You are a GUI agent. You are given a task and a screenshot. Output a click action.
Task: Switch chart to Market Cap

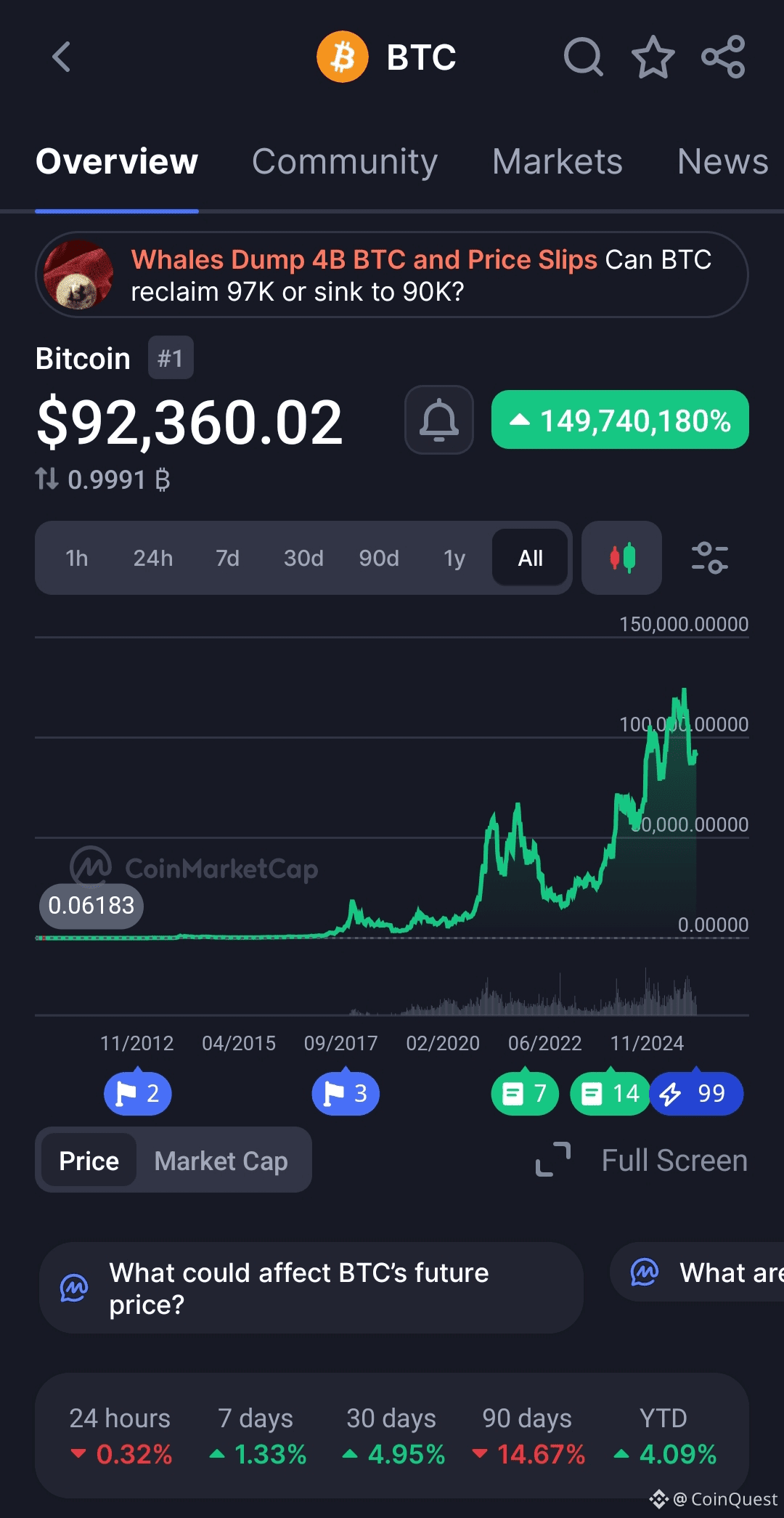click(x=221, y=1161)
